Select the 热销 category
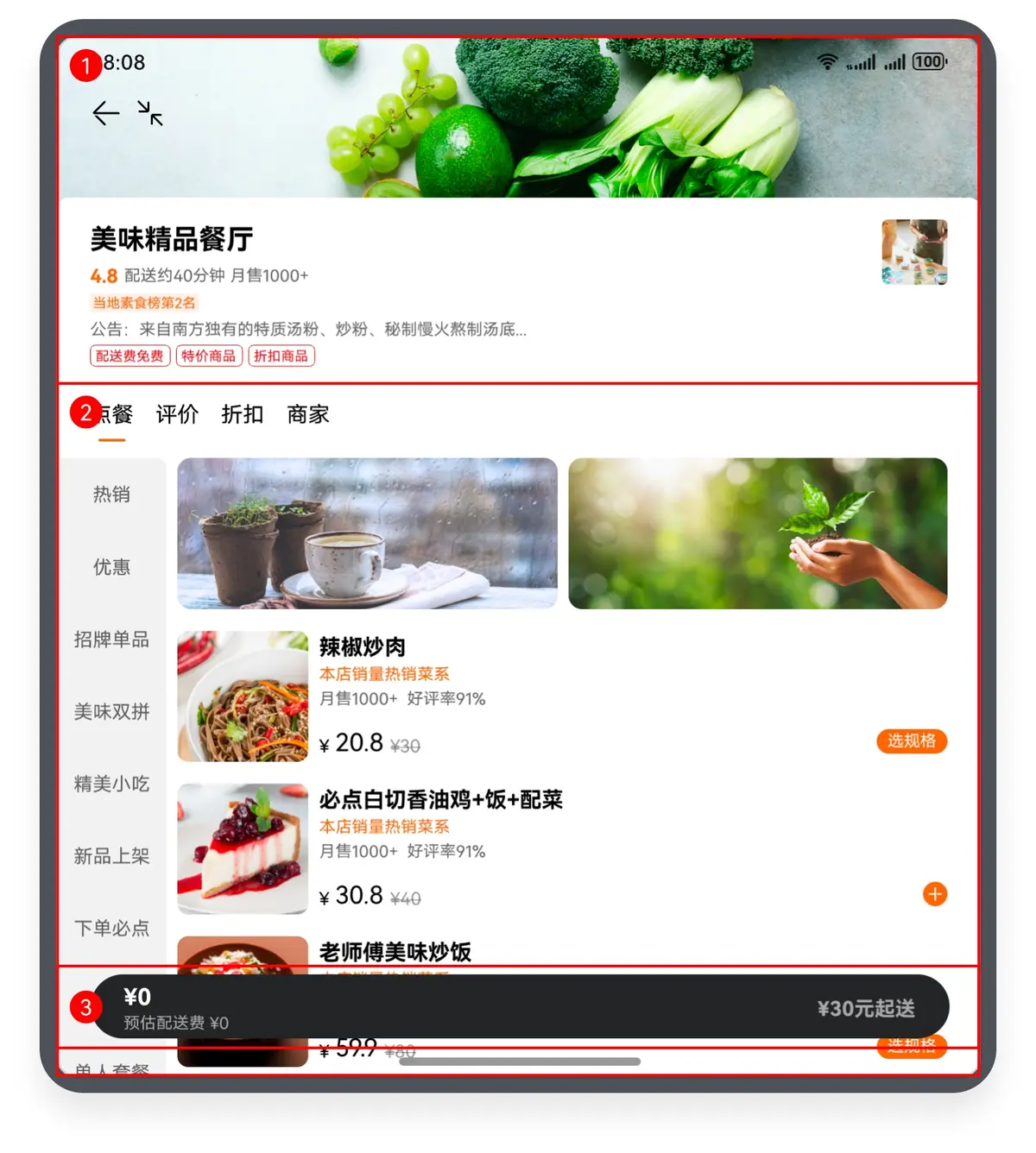This screenshot has height=1153, width=1036. click(x=111, y=495)
